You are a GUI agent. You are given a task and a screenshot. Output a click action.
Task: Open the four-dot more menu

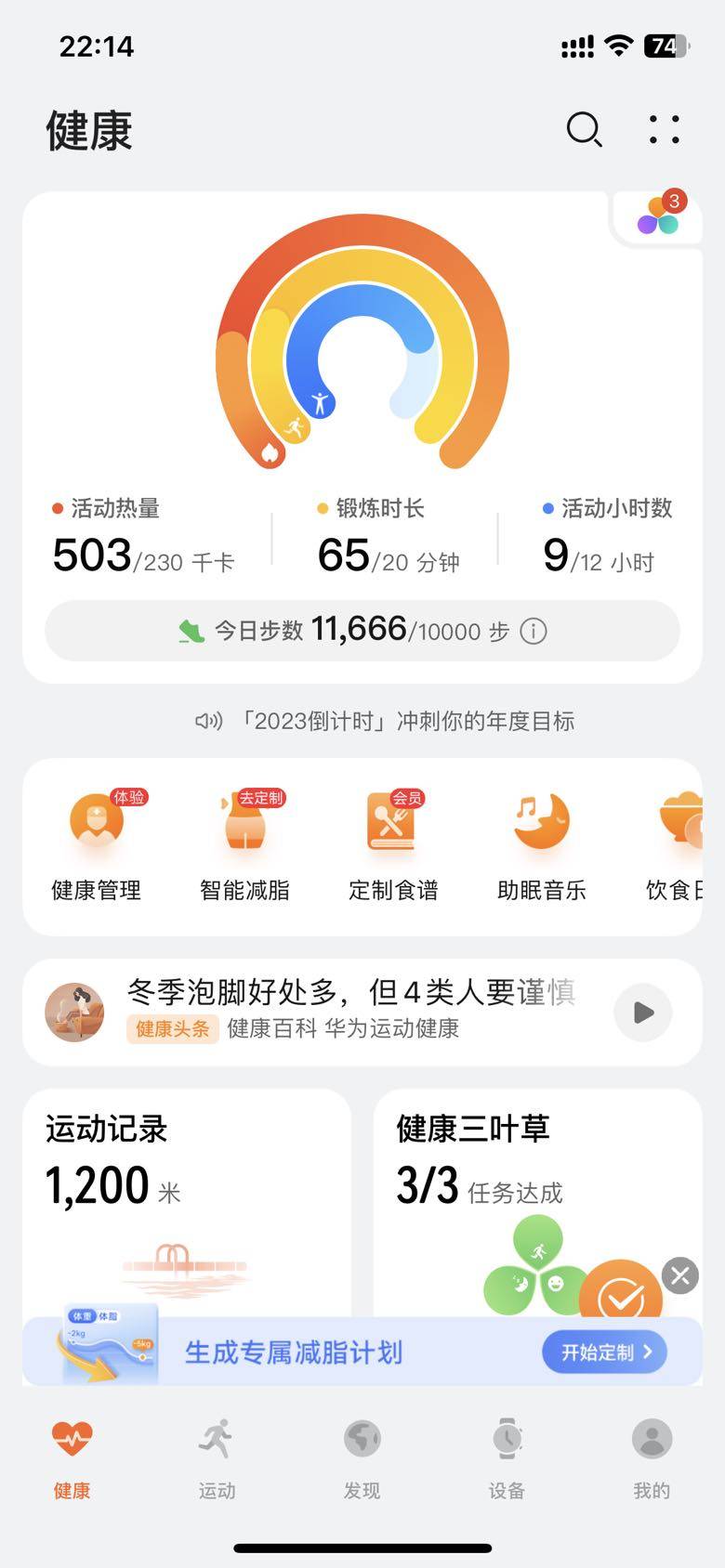pos(664,130)
